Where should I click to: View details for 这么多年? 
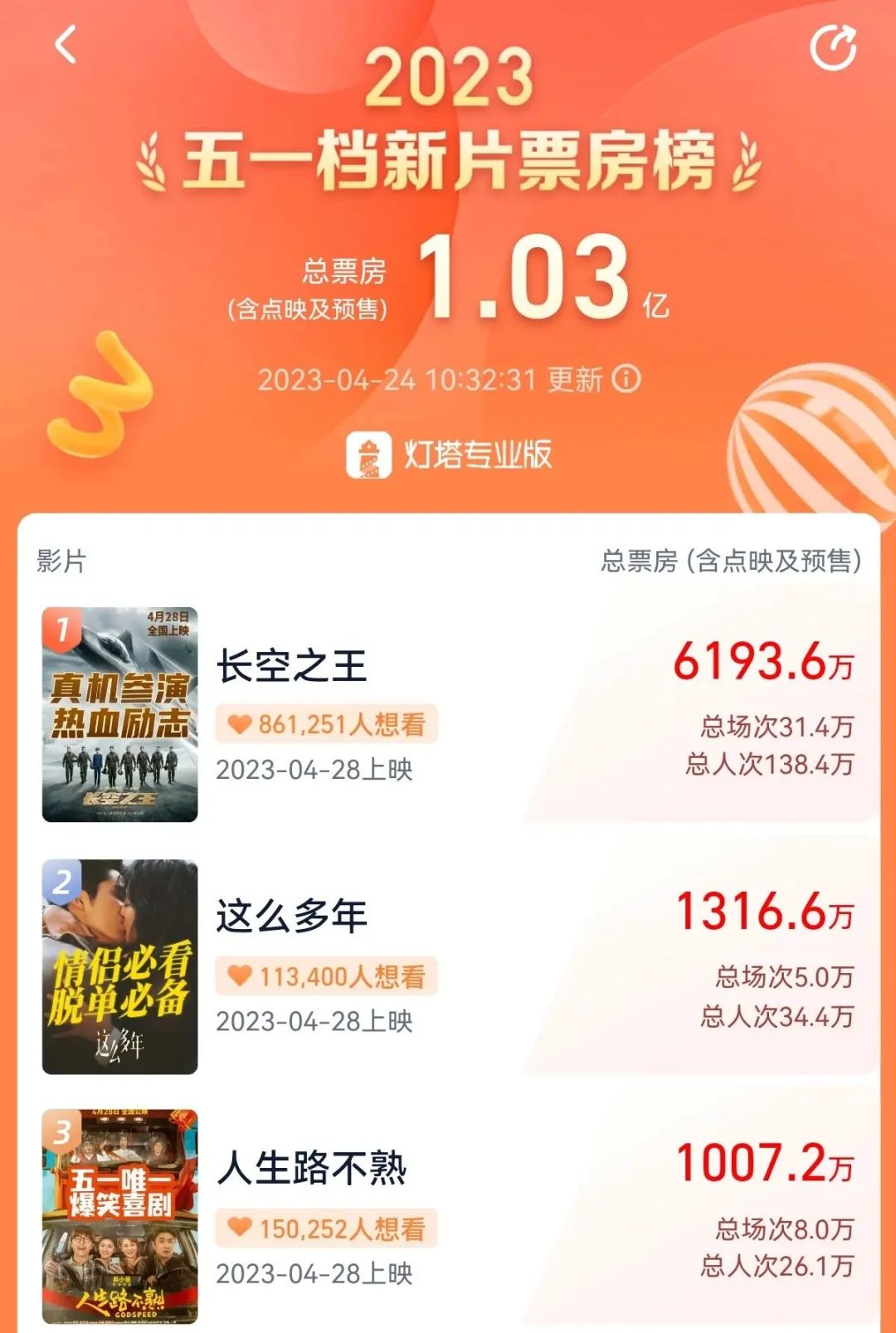(291, 917)
